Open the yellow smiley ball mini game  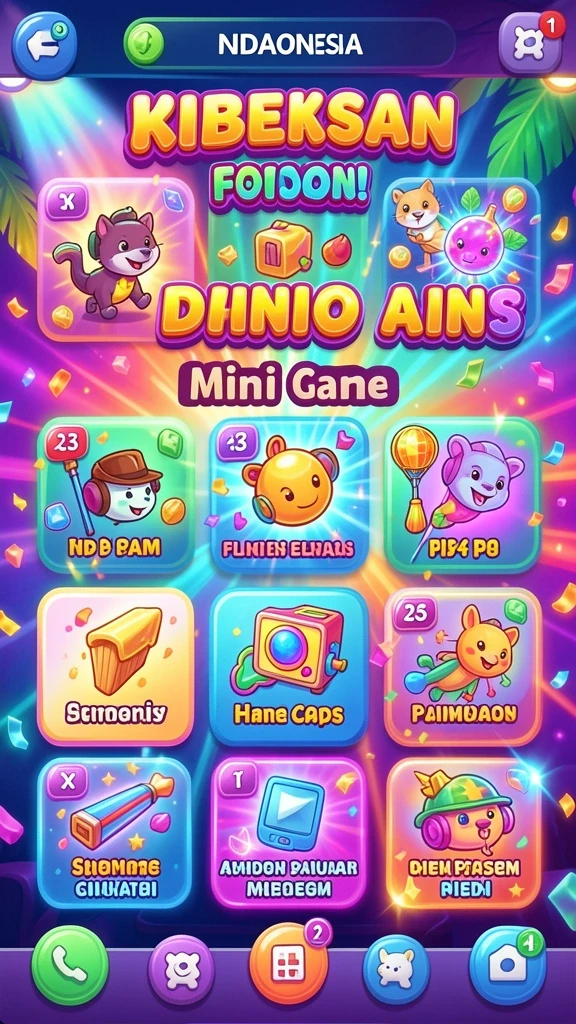290,496
